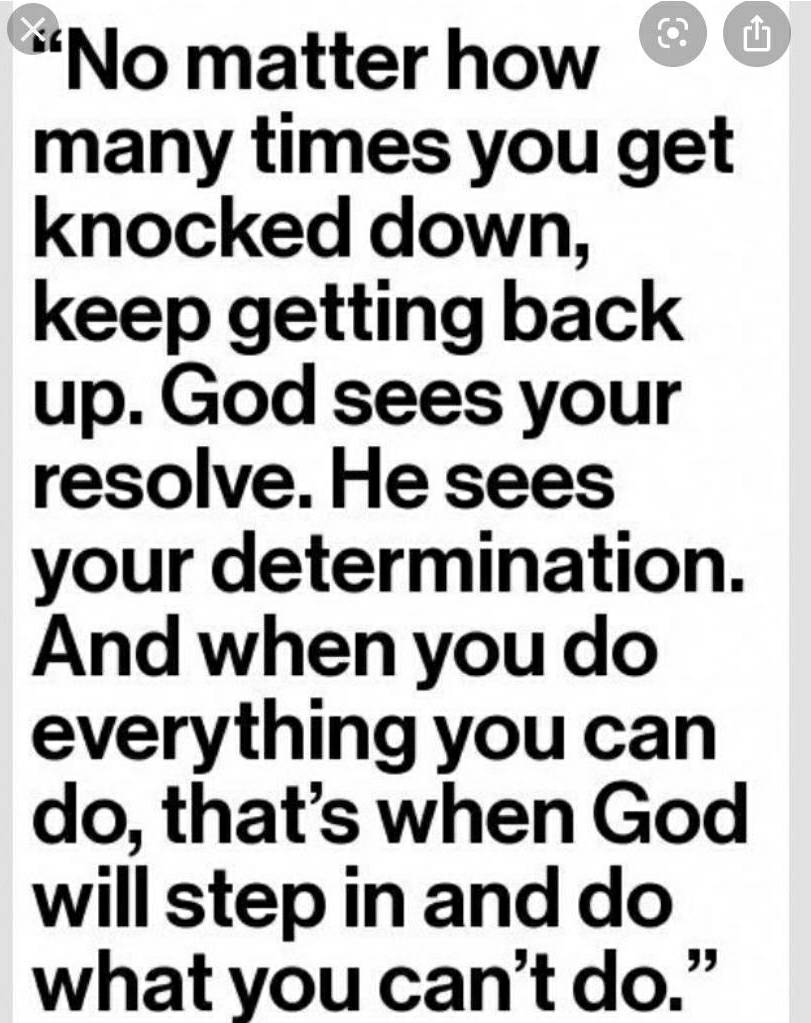
Task: Search this image with visual lens
Action: (672, 34)
